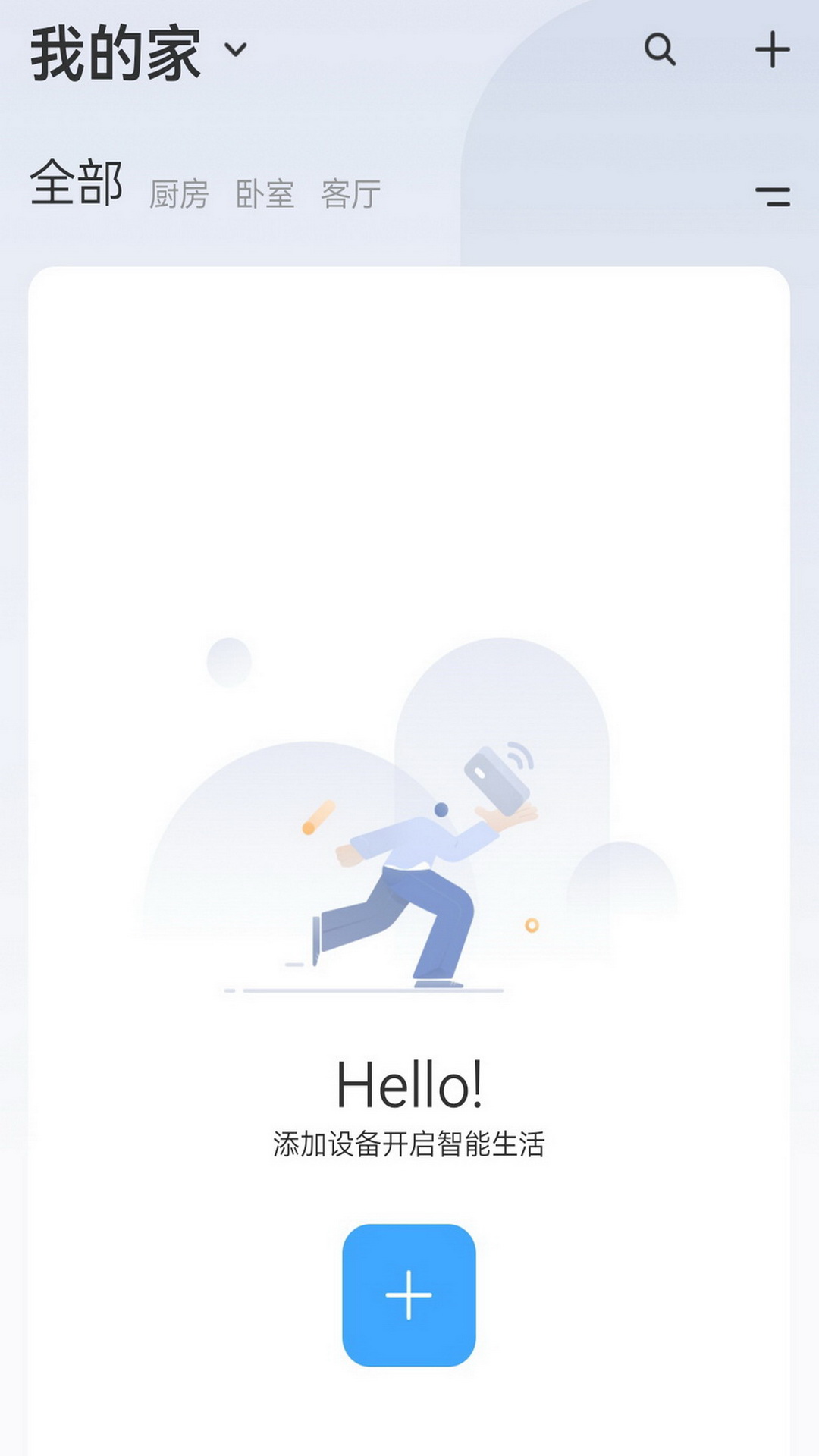Open the 客厅 room tab
Image resolution: width=819 pixels, height=1456 pixels.
pos(350,194)
